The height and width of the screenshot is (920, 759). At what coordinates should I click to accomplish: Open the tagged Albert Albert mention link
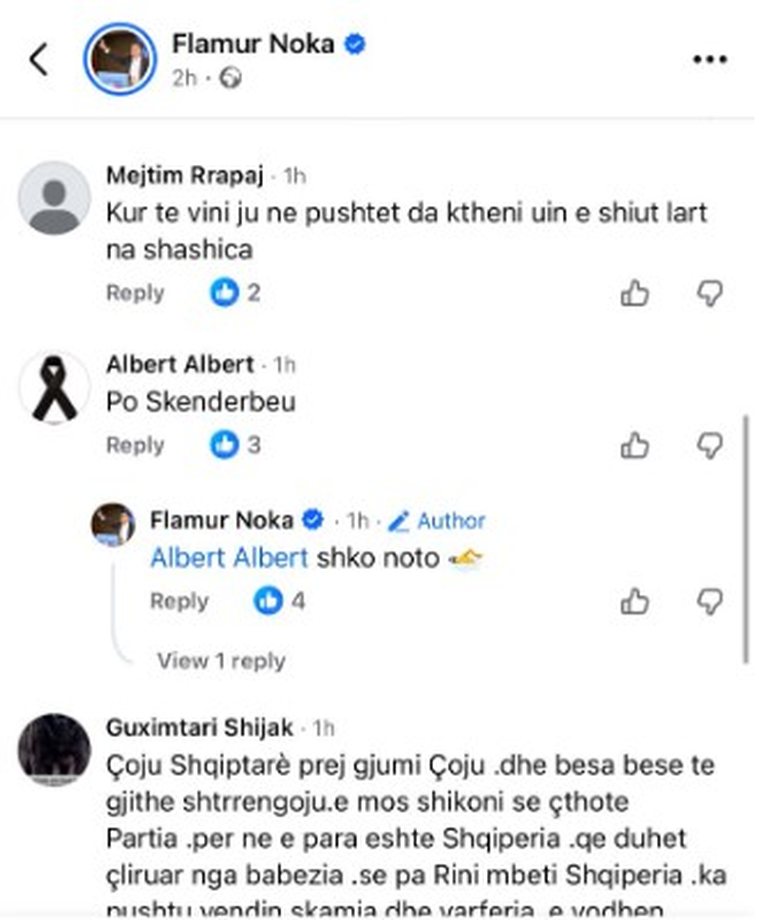click(229, 558)
